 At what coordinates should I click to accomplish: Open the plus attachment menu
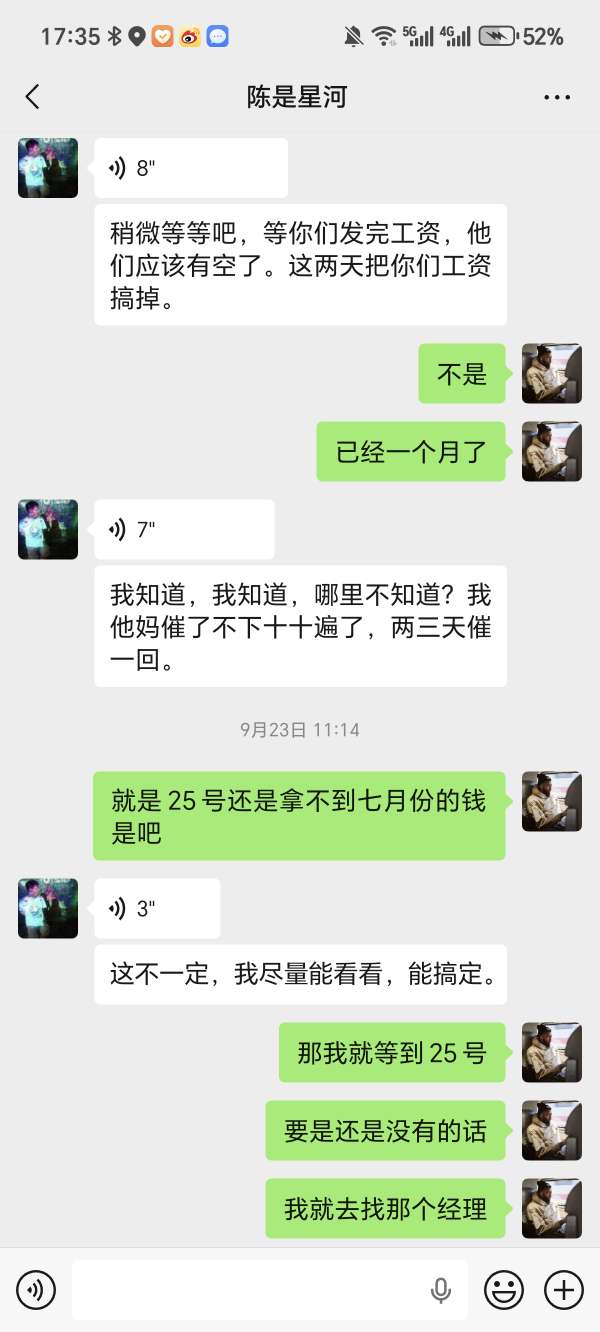coord(564,1290)
